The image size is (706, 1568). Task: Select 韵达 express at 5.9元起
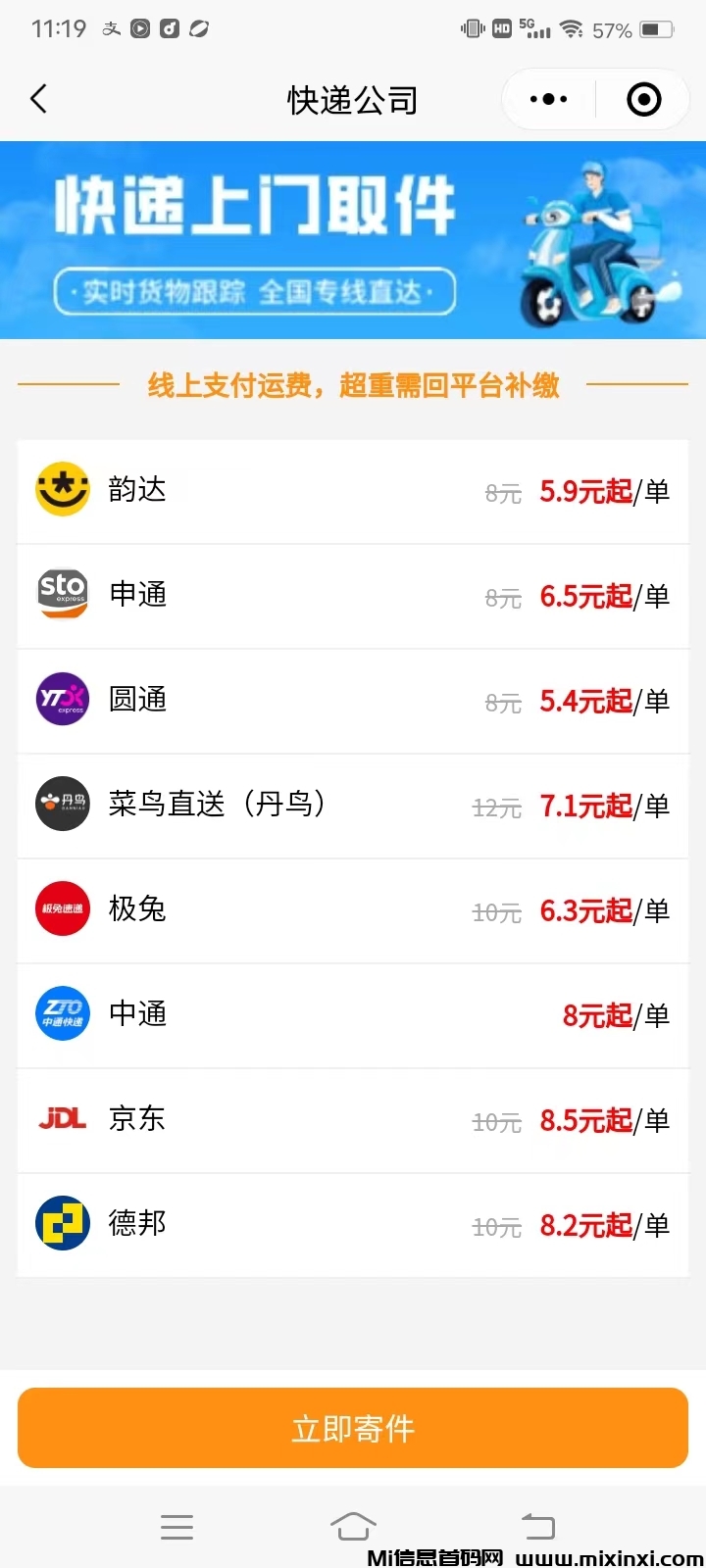[353, 491]
